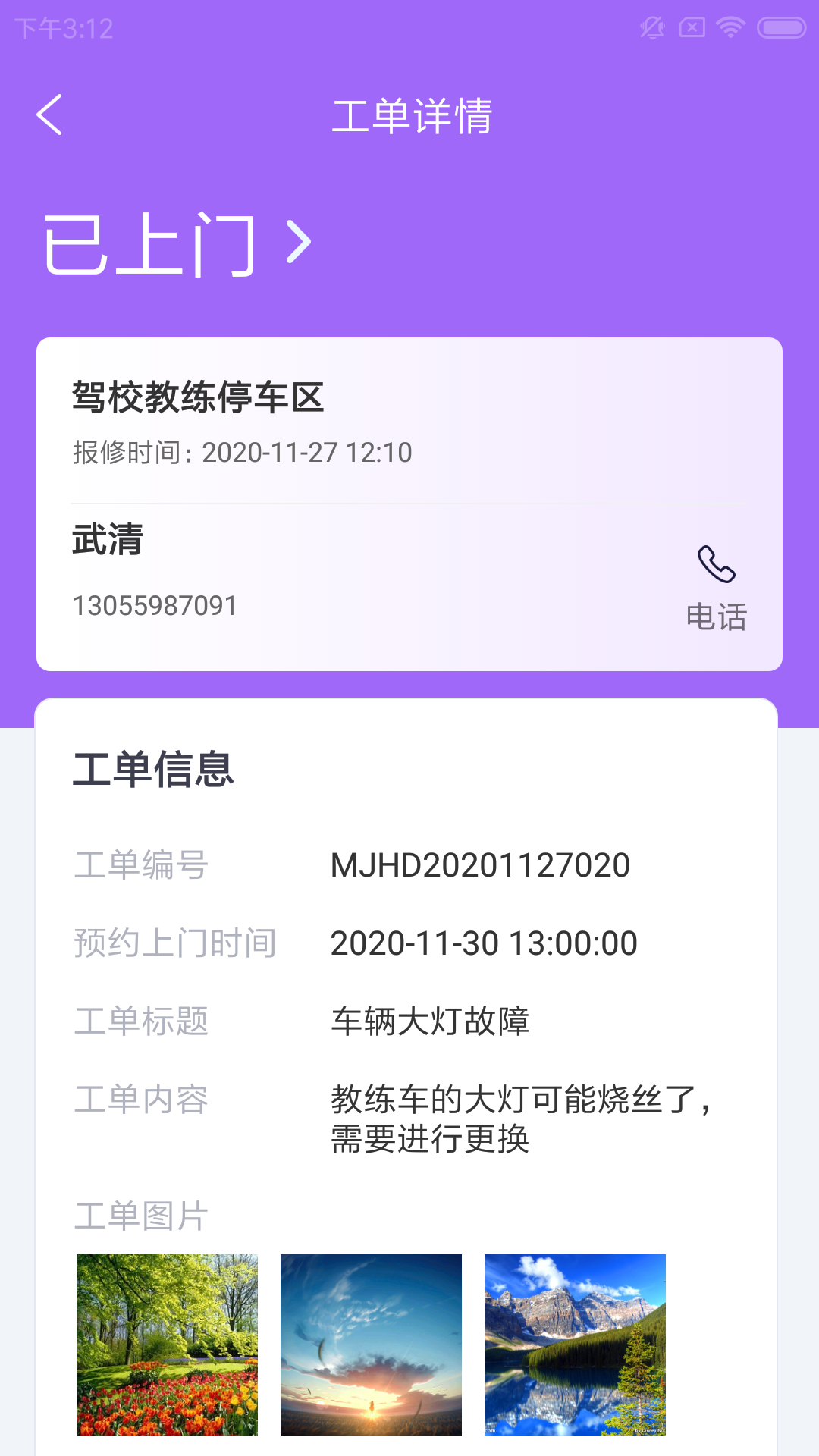The height and width of the screenshot is (1456, 819).
Task: Tap the Wi-Fi signal icon
Action: (730, 27)
